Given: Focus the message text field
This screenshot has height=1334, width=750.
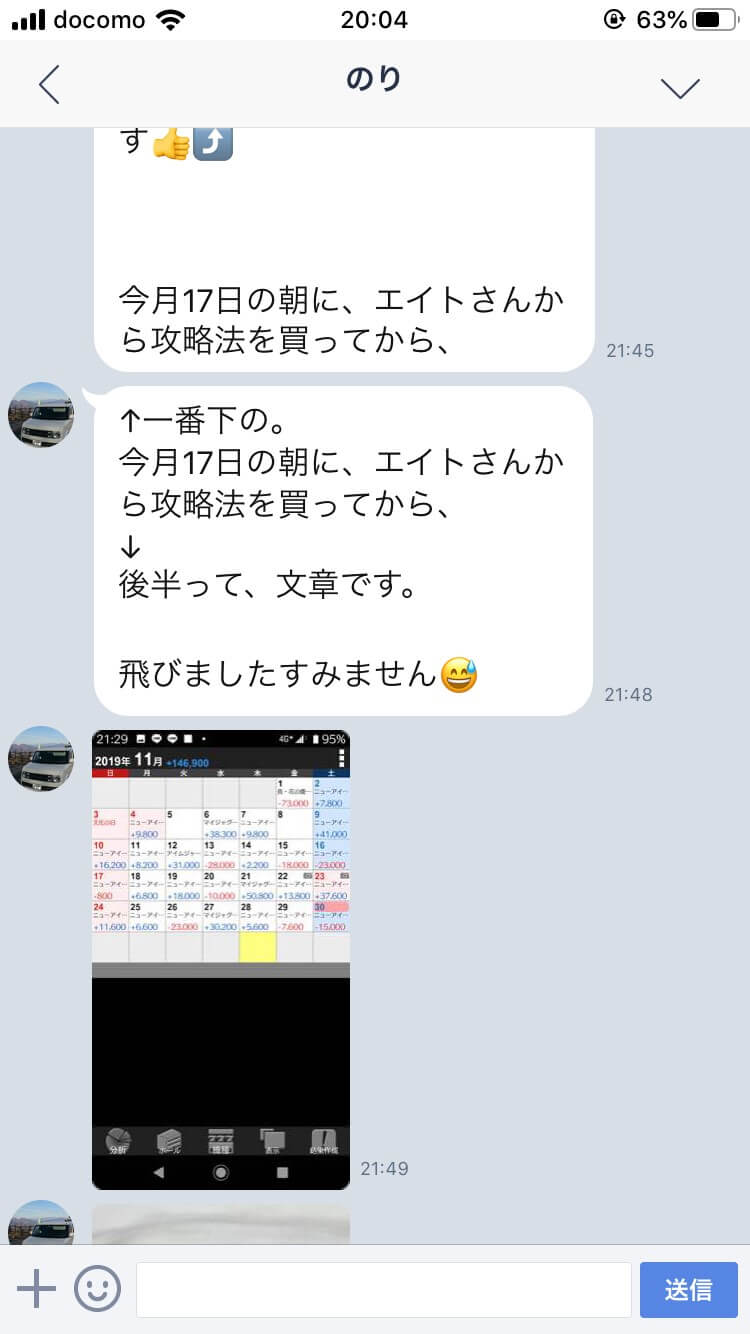Looking at the screenshot, I should click(384, 1290).
